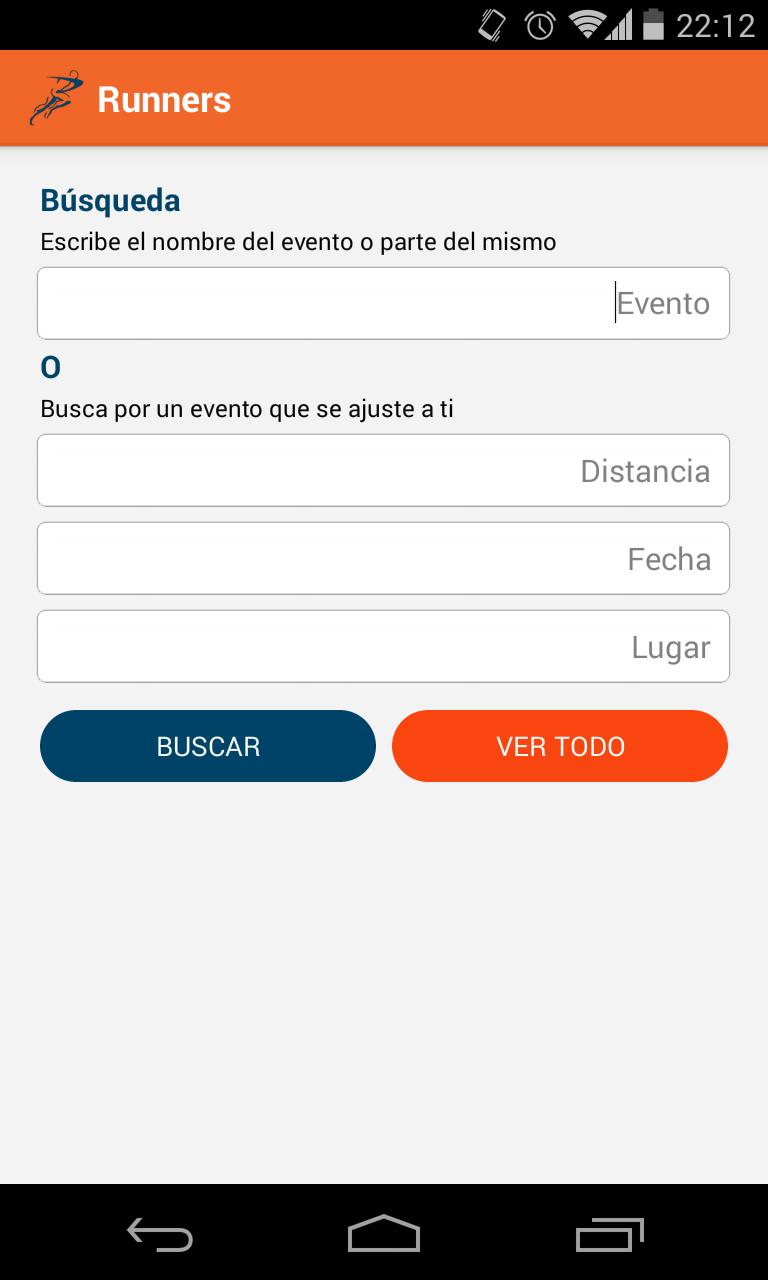This screenshot has height=1280, width=768.
Task: Show all events with VER TODO
Action: click(560, 746)
